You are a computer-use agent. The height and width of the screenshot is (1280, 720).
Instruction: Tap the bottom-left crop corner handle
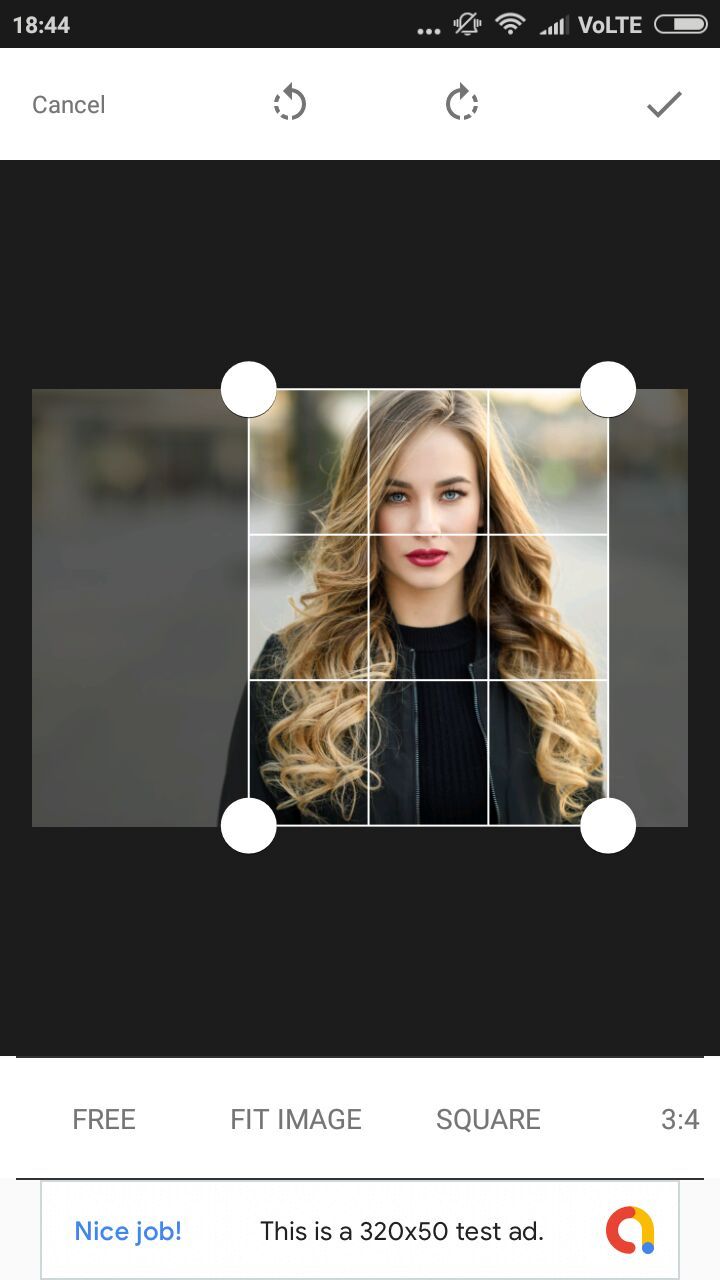(248, 826)
